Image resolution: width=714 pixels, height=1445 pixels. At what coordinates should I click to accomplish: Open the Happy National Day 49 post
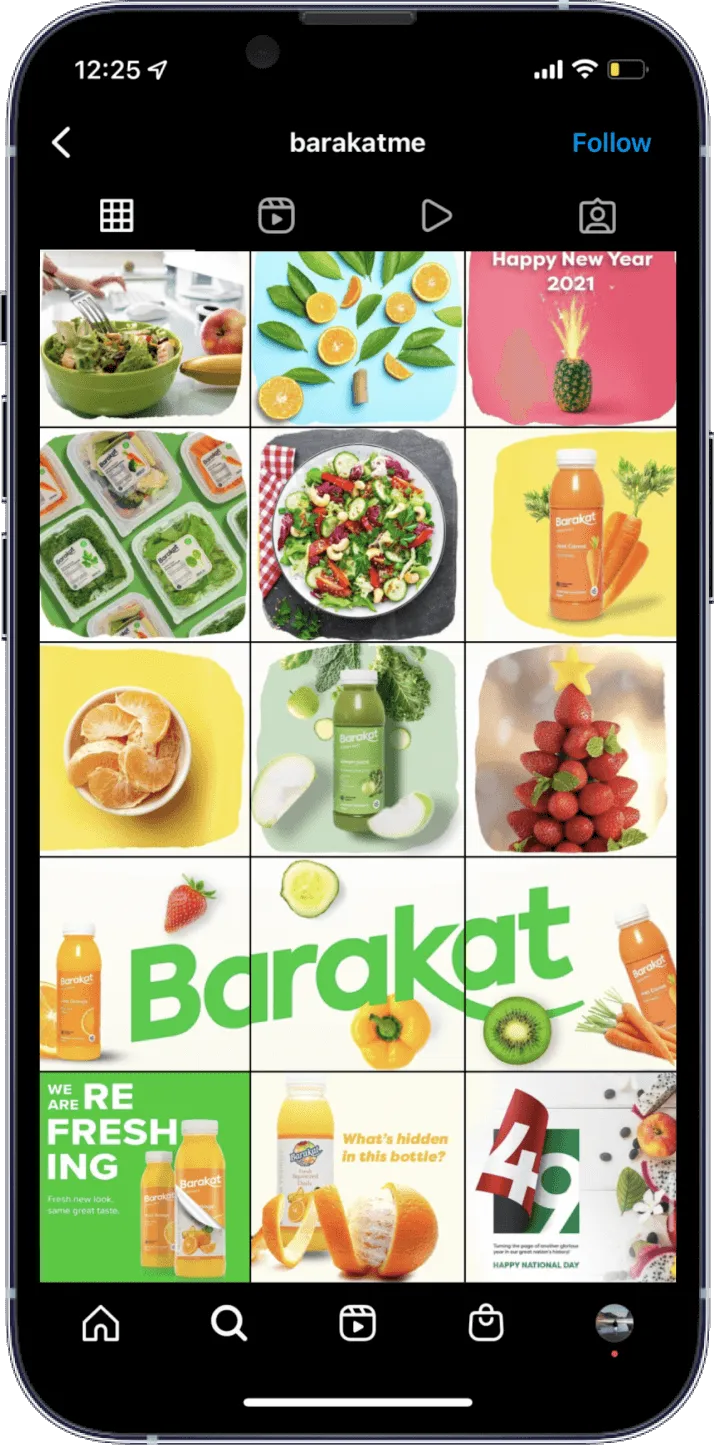[x=570, y=1176]
